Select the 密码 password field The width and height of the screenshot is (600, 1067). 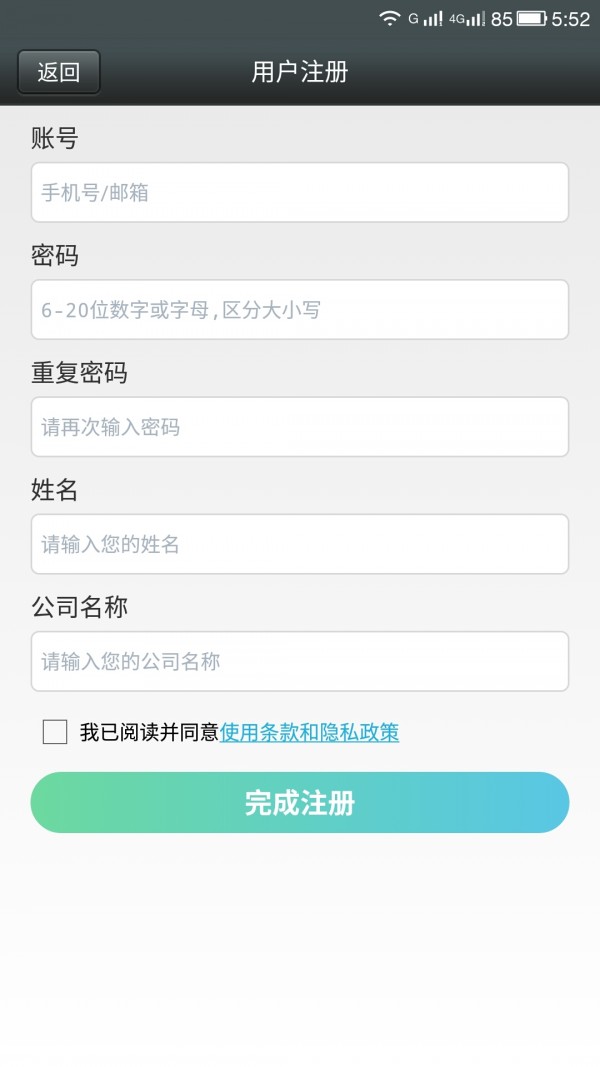tap(300, 310)
